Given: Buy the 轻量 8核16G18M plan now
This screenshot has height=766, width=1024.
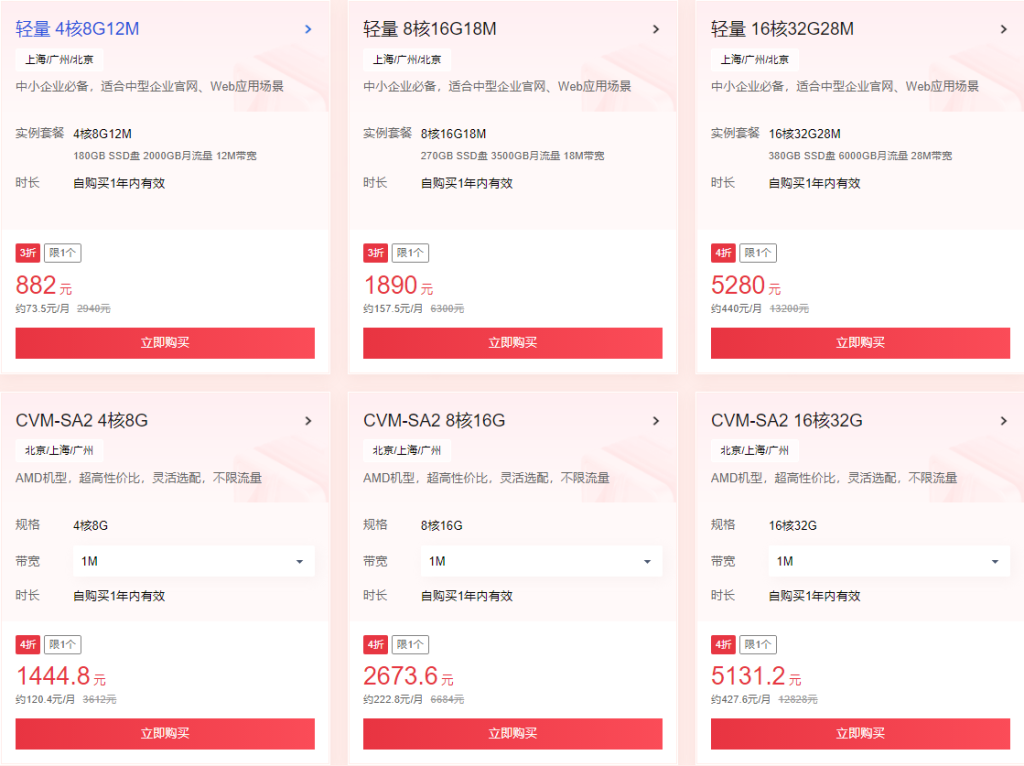Looking at the screenshot, I should (512, 343).
